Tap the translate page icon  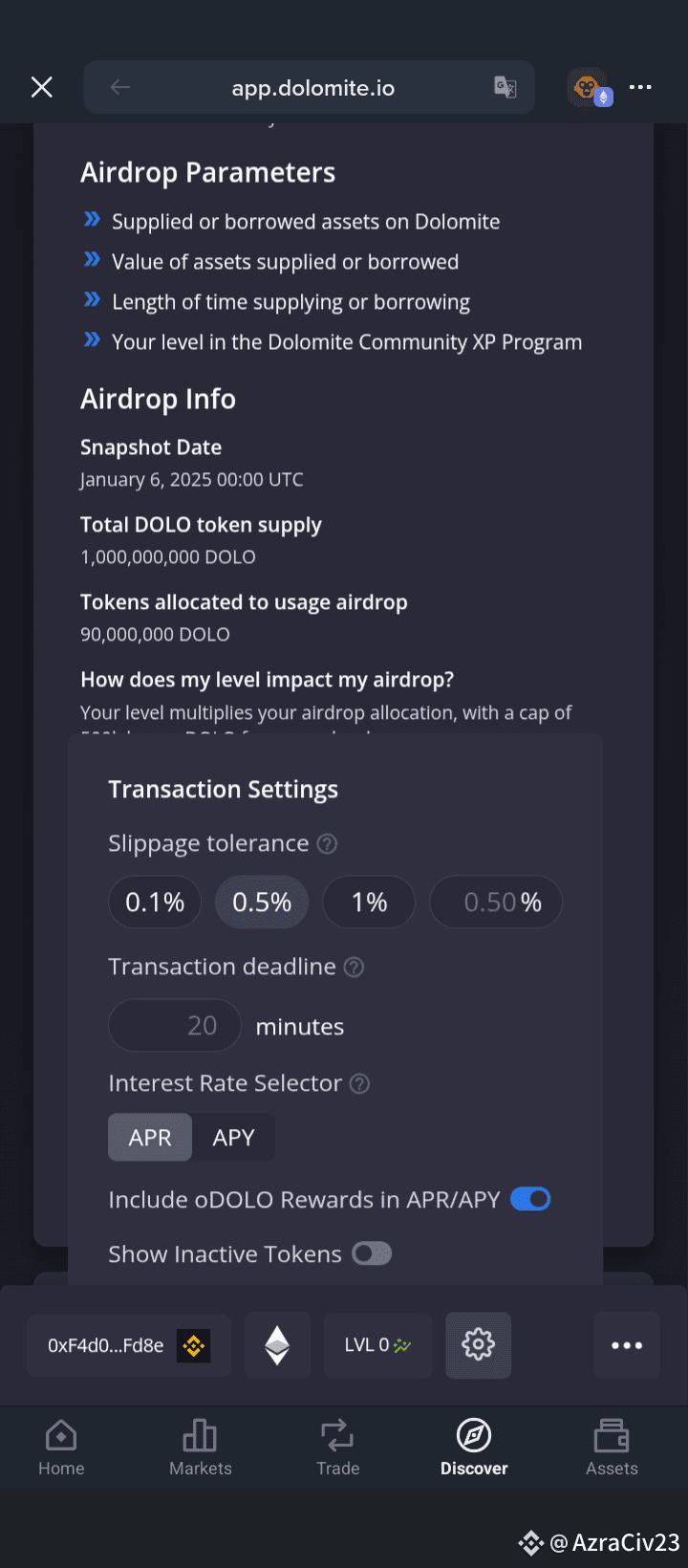(505, 88)
